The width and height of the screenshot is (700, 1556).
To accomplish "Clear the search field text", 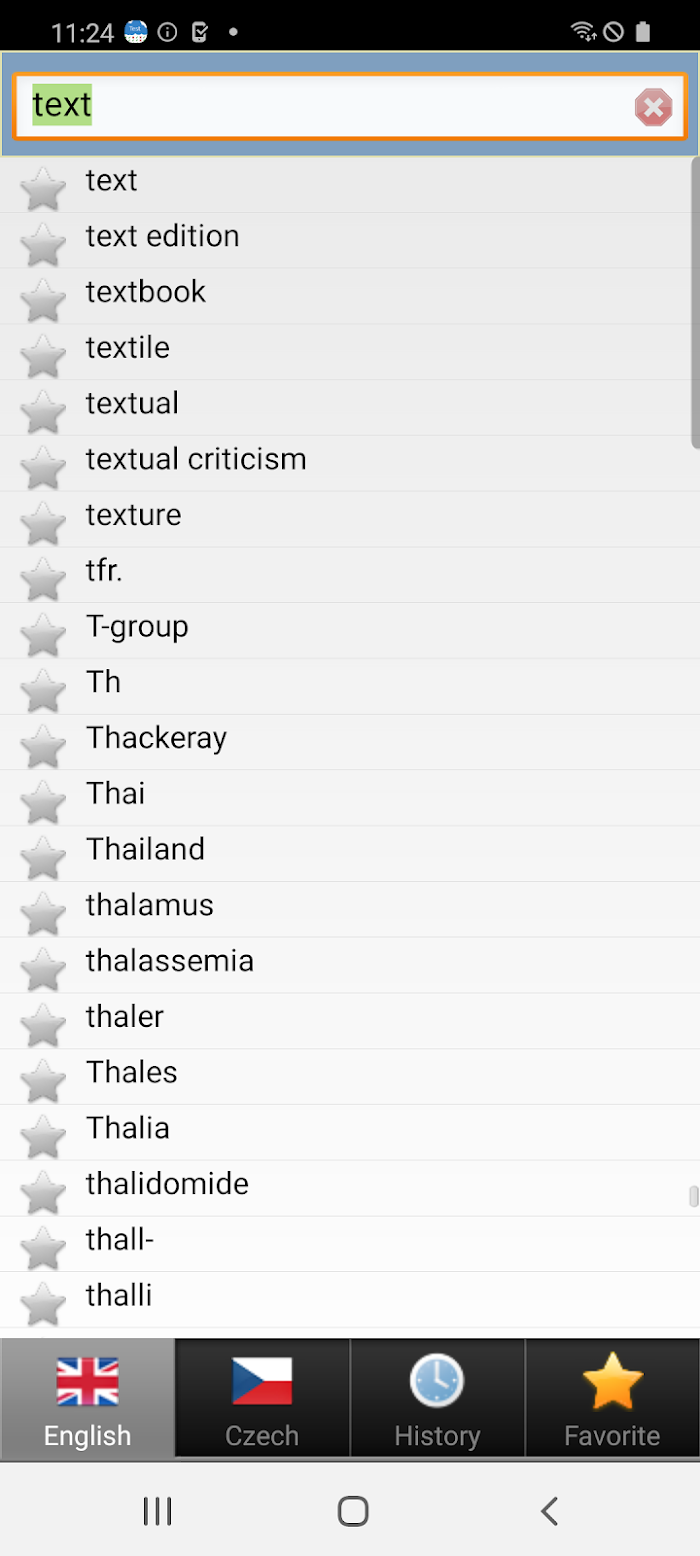I will click(x=653, y=107).
